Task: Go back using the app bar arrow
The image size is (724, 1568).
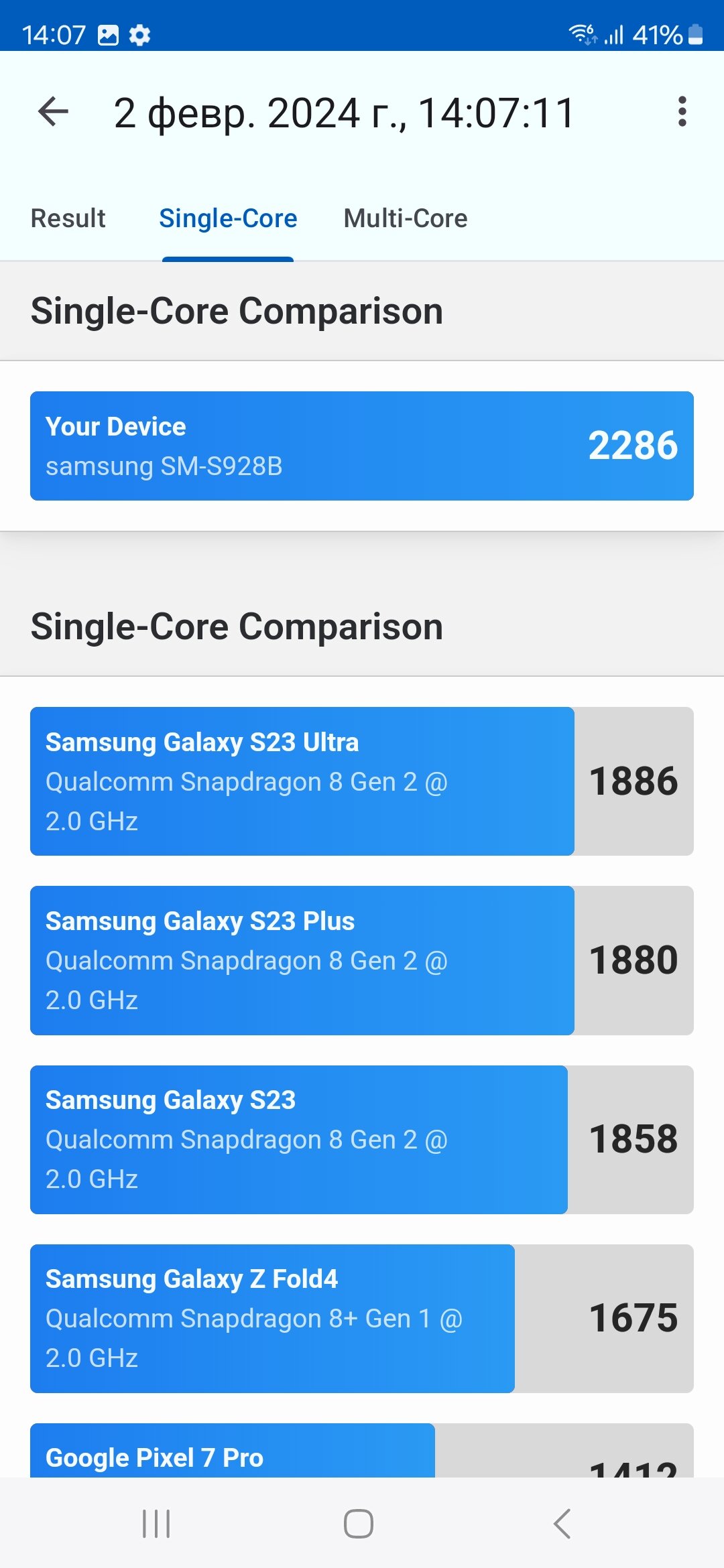Action: tap(54, 111)
